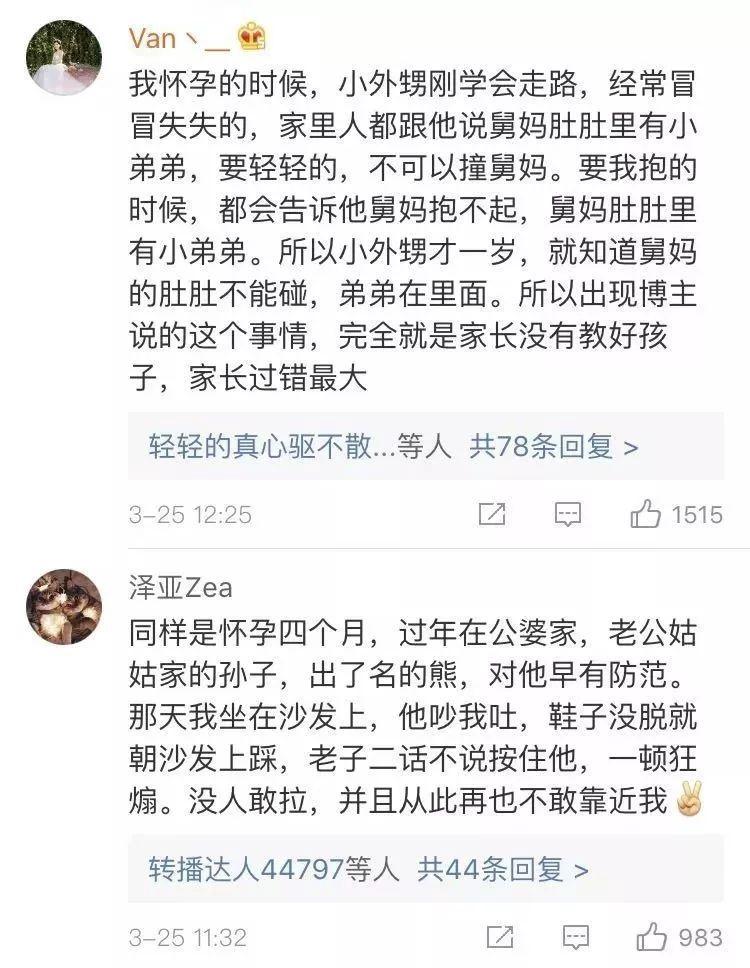Image resolution: width=750 pixels, height=968 pixels.
Task: Open Van's profile avatar
Action: pyautogui.click(x=64, y=57)
